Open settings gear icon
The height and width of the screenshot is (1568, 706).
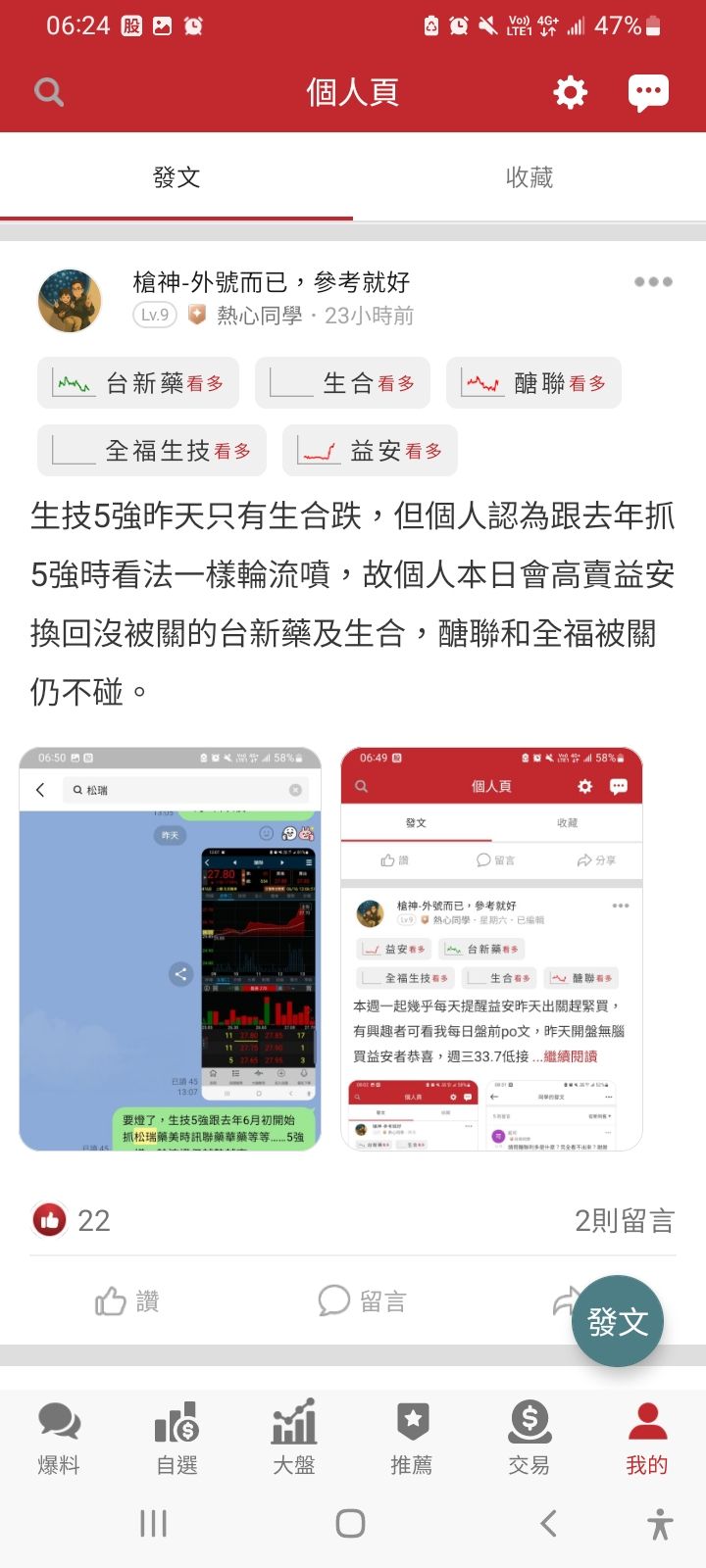570,92
